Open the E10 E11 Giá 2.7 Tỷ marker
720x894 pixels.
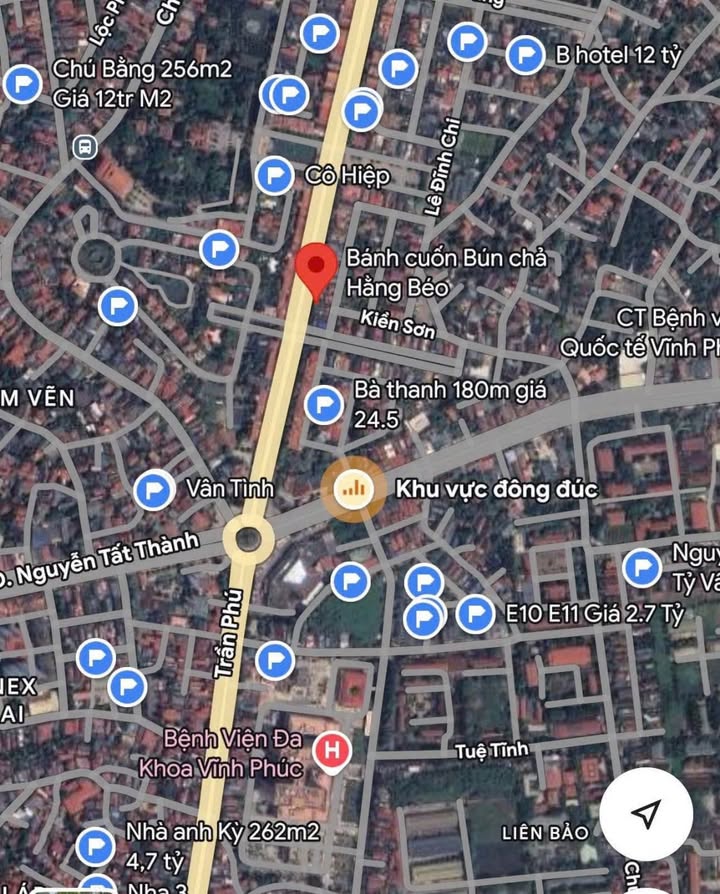tap(475, 613)
